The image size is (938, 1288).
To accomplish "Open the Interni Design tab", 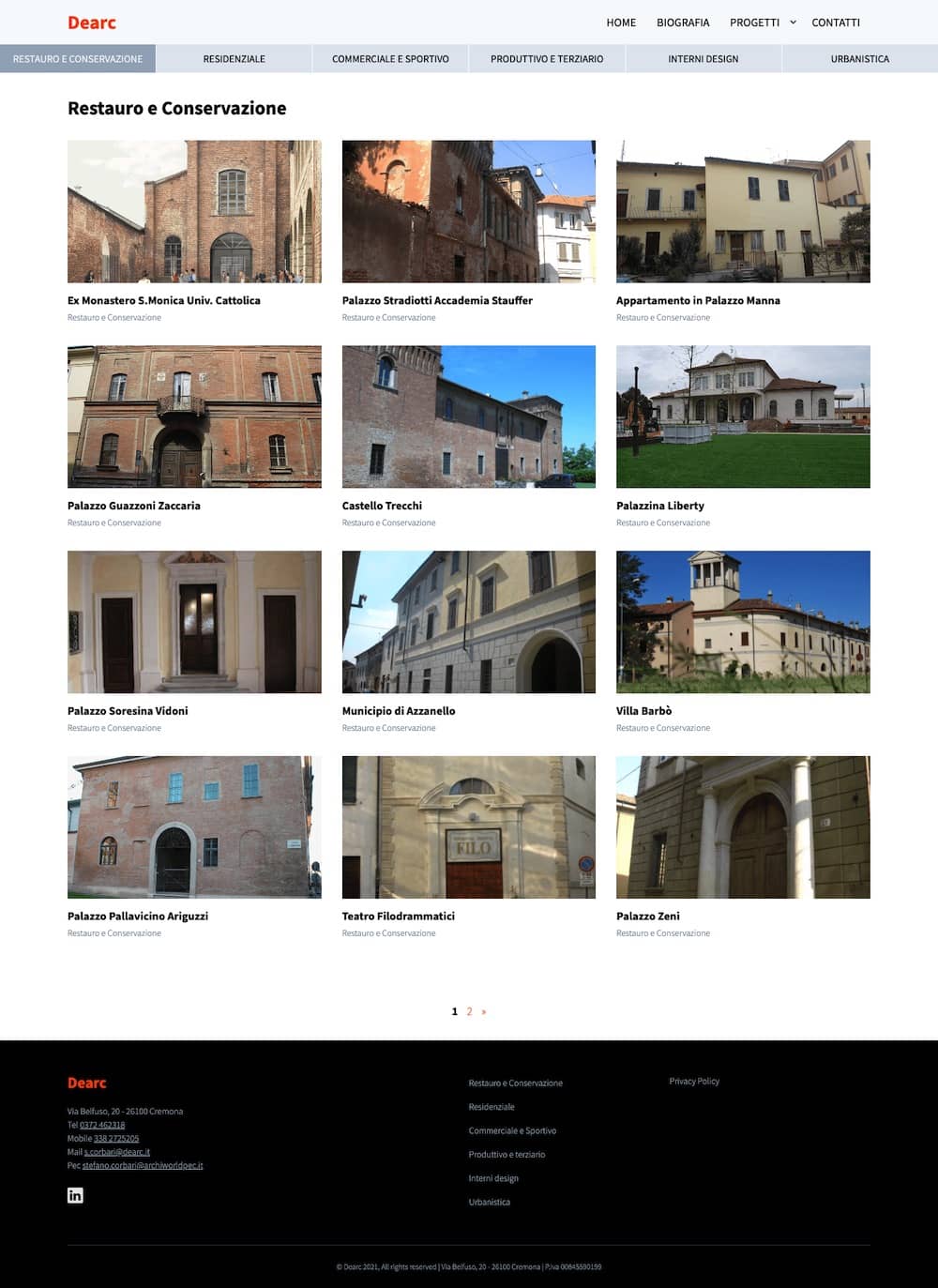I will [703, 59].
